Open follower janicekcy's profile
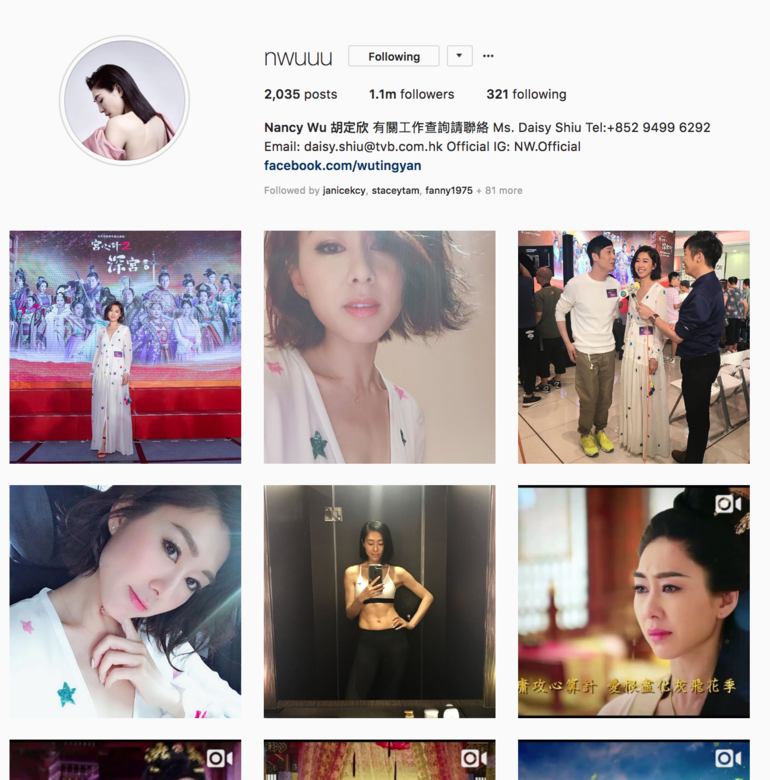This screenshot has height=780, width=770. tap(344, 190)
